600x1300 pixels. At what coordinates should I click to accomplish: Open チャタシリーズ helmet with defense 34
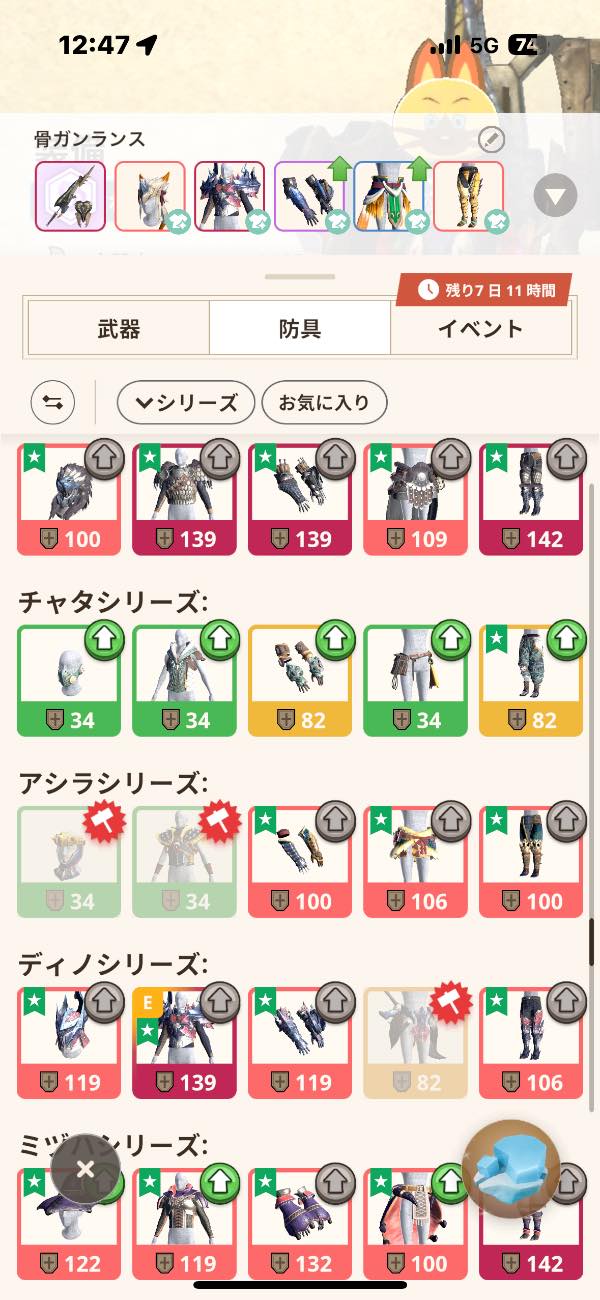point(69,679)
